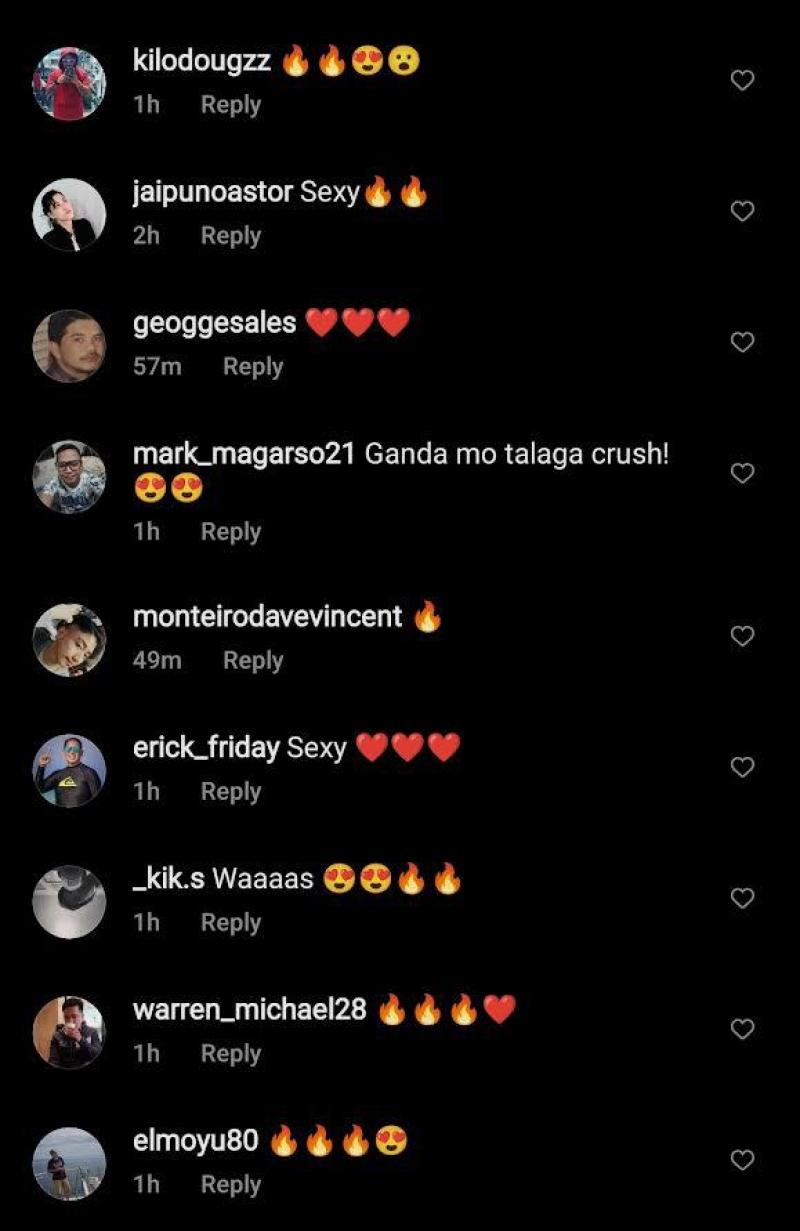The width and height of the screenshot is (800, 1231).
Task: Reply to warren_michael28's comment
Action: coord(230,1054)
